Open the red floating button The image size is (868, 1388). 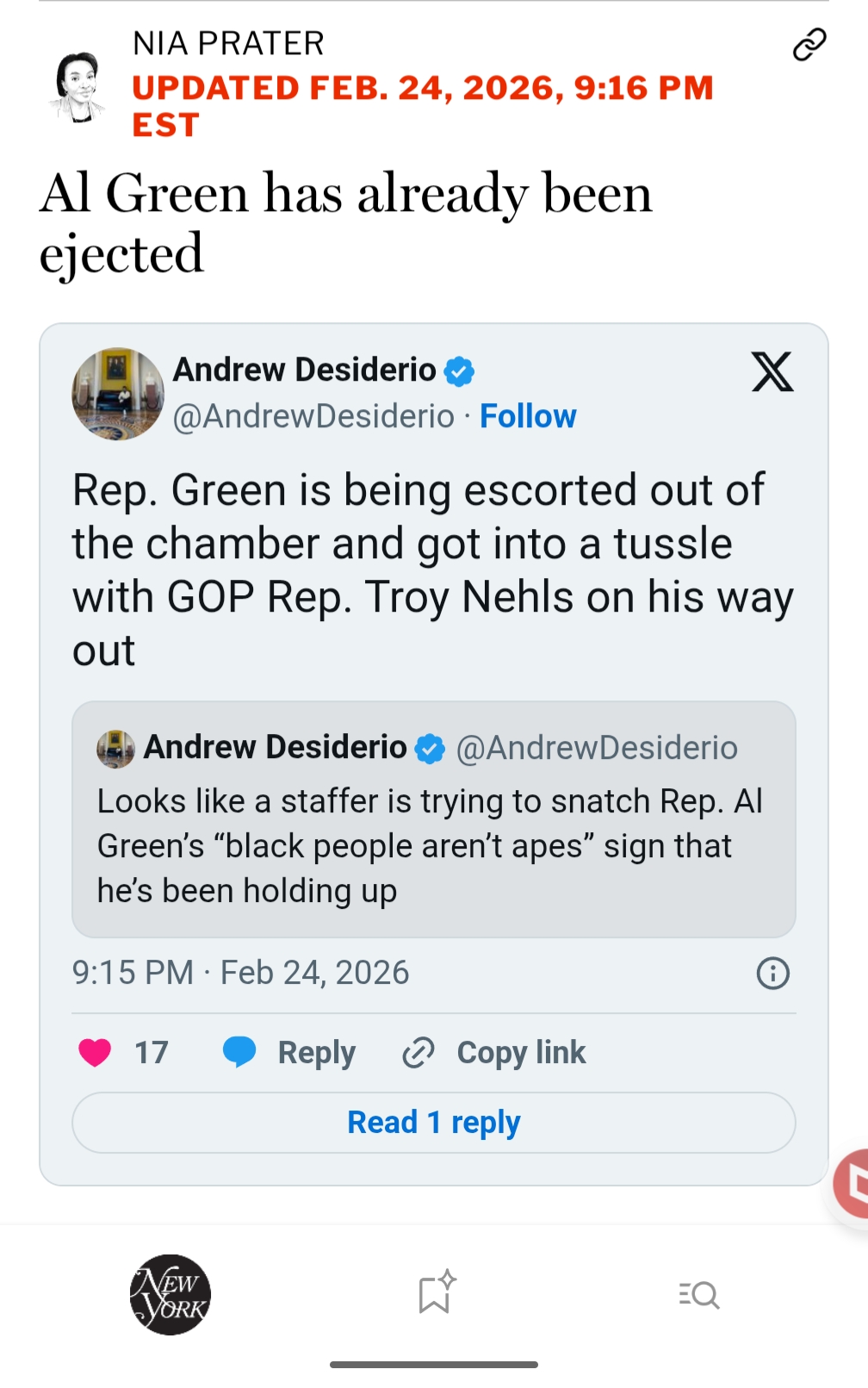tap(852, 1183)
